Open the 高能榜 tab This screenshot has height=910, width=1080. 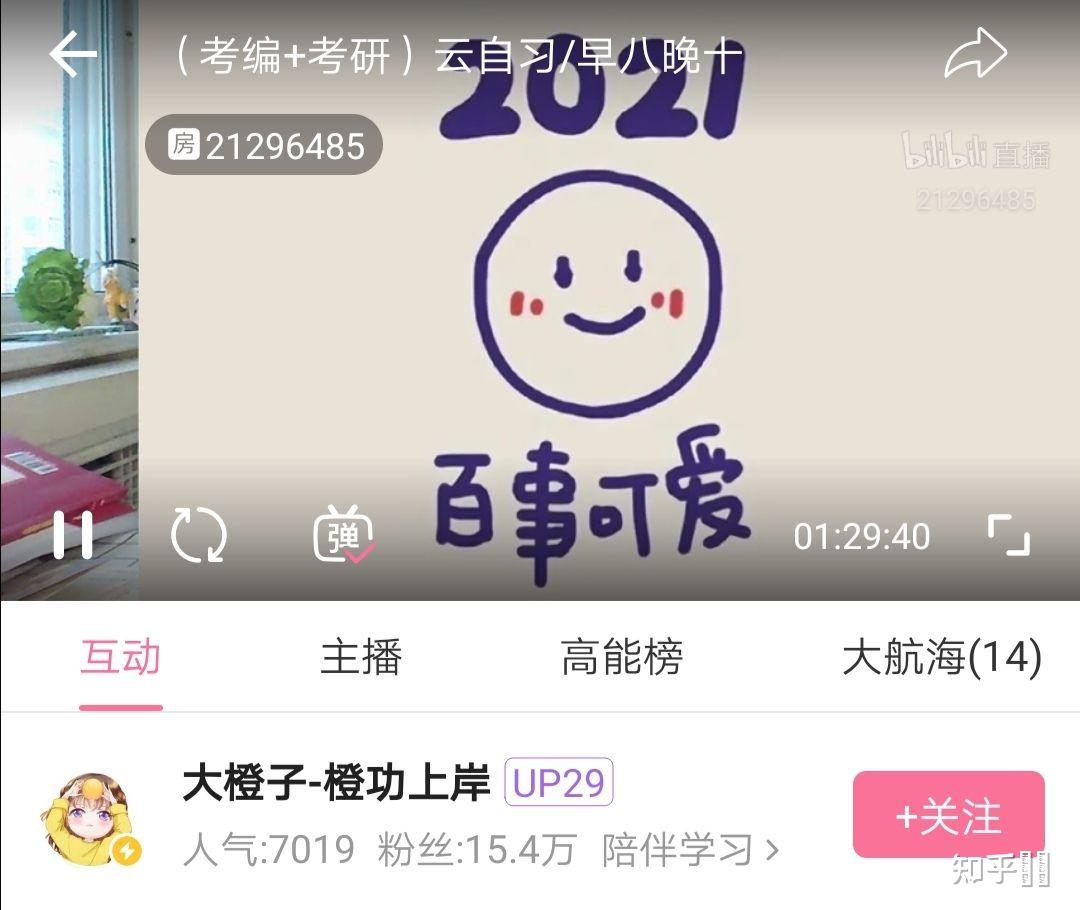pos(622,658)
